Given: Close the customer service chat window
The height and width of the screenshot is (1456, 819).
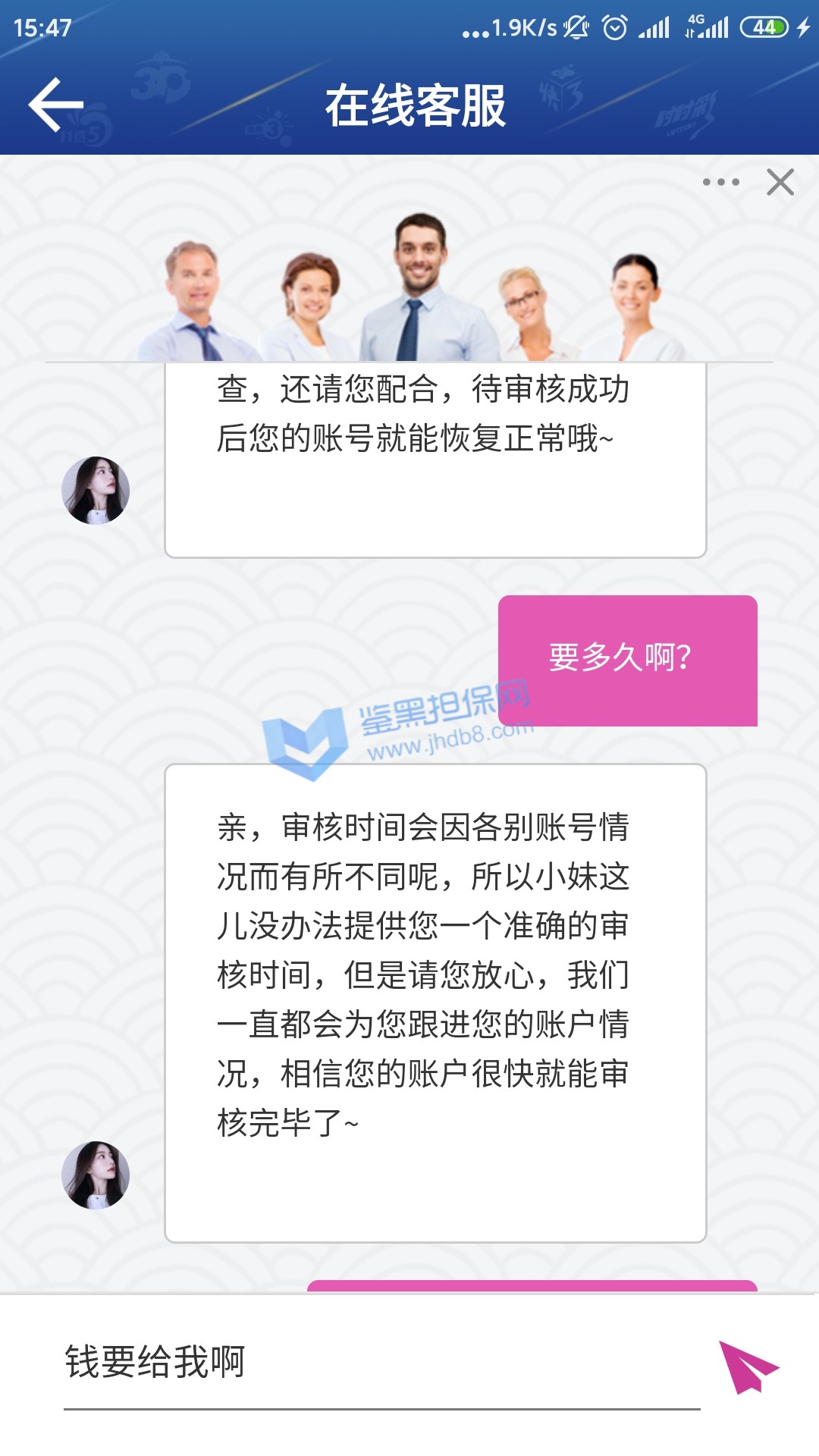Looking at the screenshot, I should pos(780,182).
